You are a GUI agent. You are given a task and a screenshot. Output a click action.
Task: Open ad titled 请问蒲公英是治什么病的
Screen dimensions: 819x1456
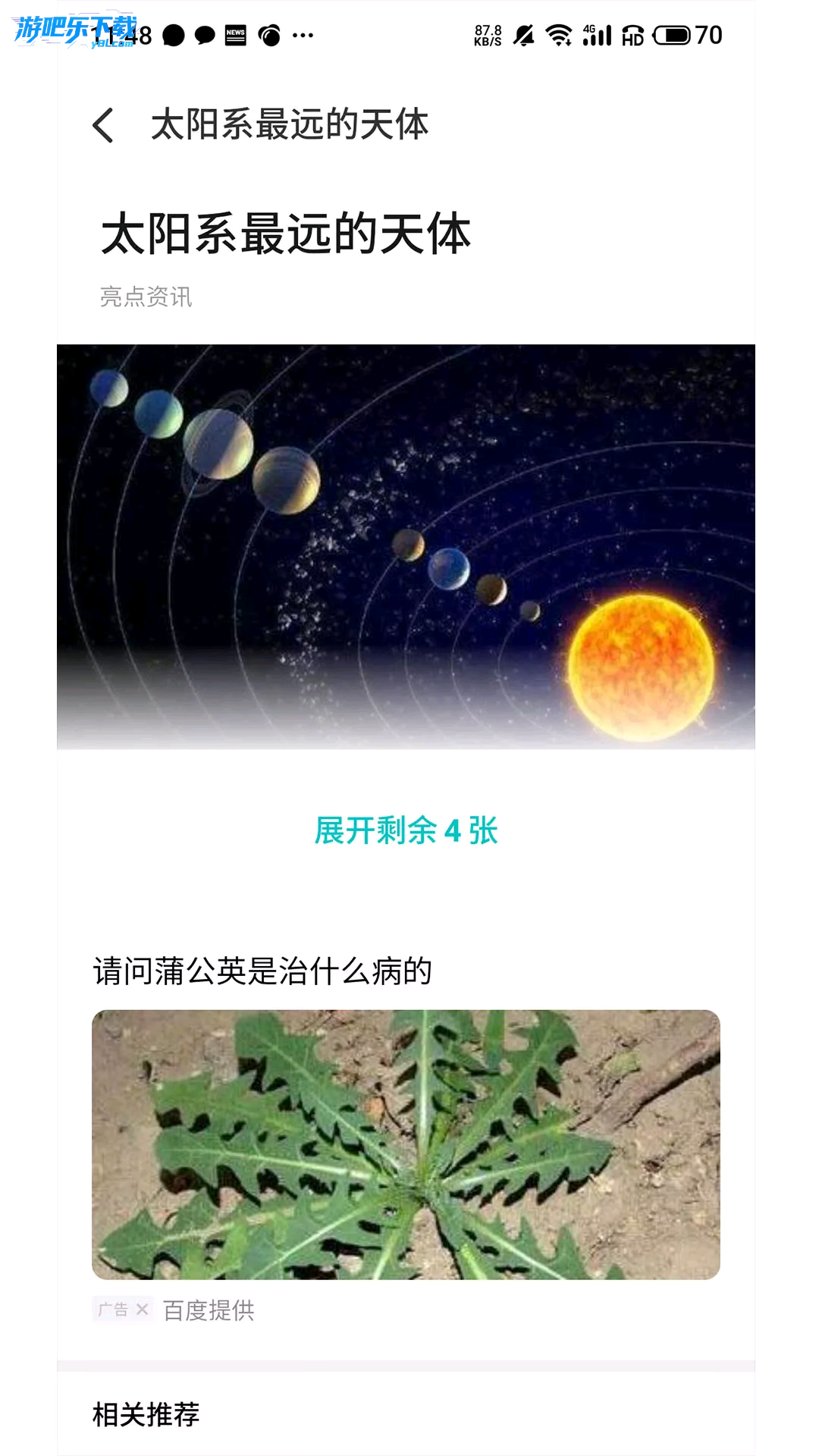coord(262,971)
